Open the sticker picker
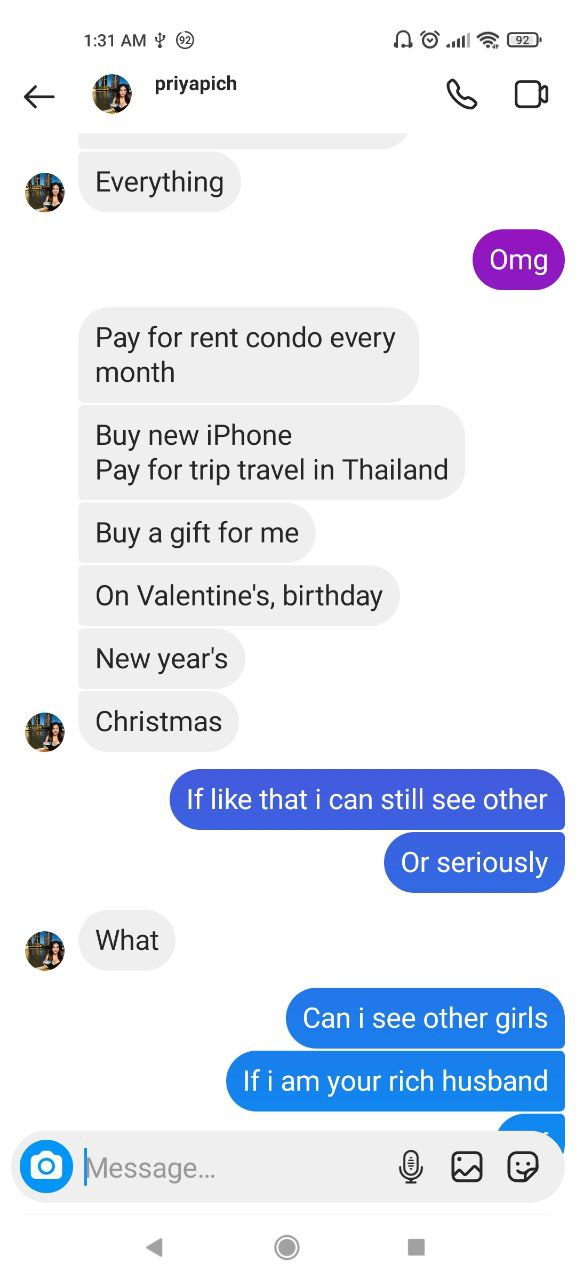 523,1166
